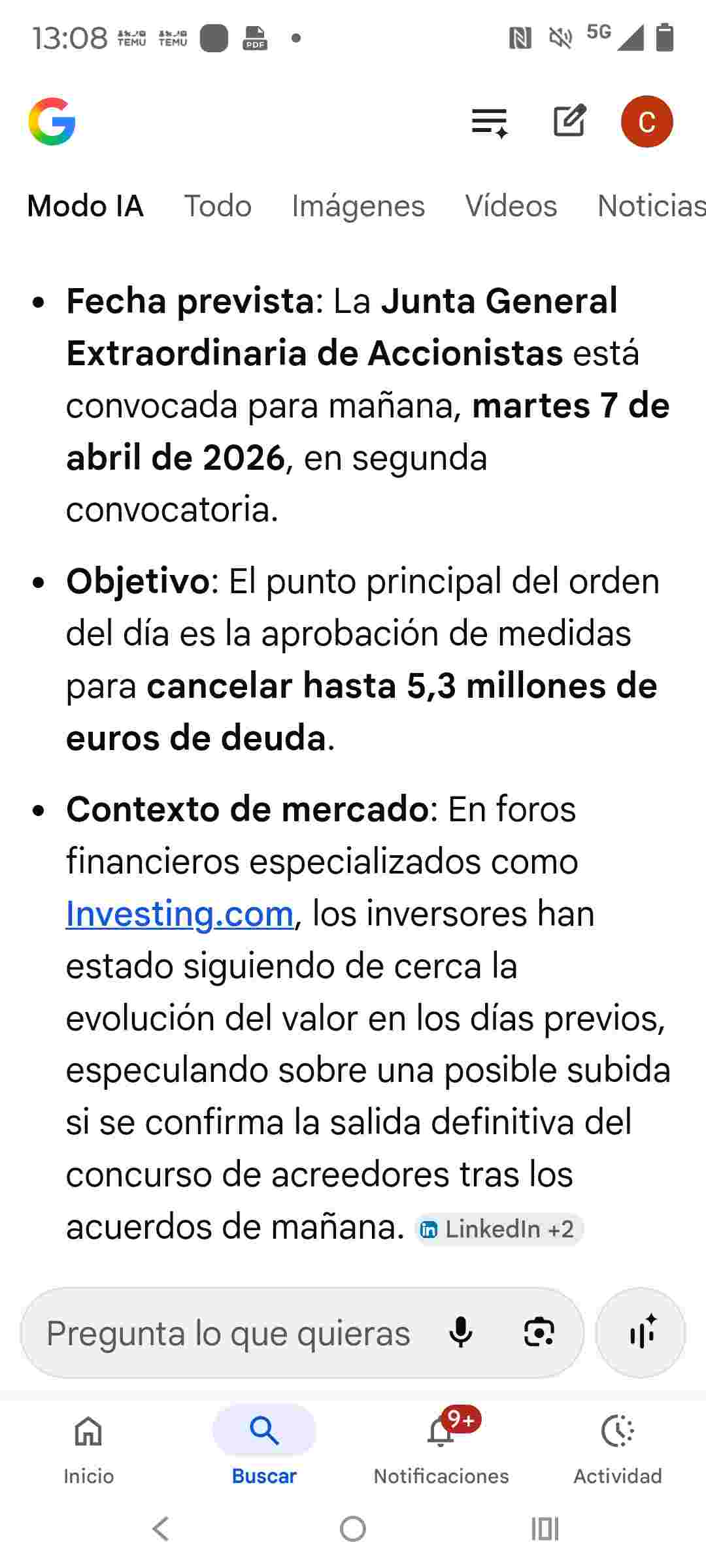
Task: Tap the Pregunta lo que quieras field
Action: tap(229, 1333)
